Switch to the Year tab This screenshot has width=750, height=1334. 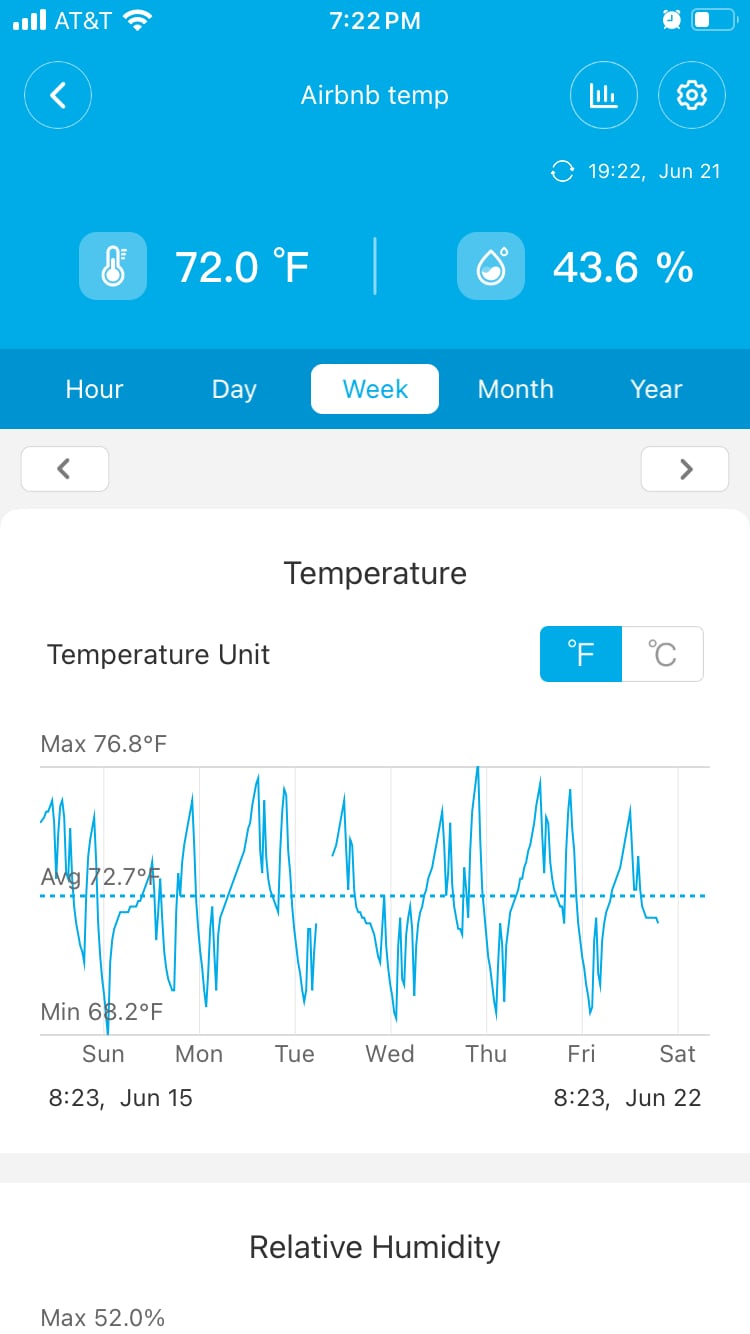point(656,389)
